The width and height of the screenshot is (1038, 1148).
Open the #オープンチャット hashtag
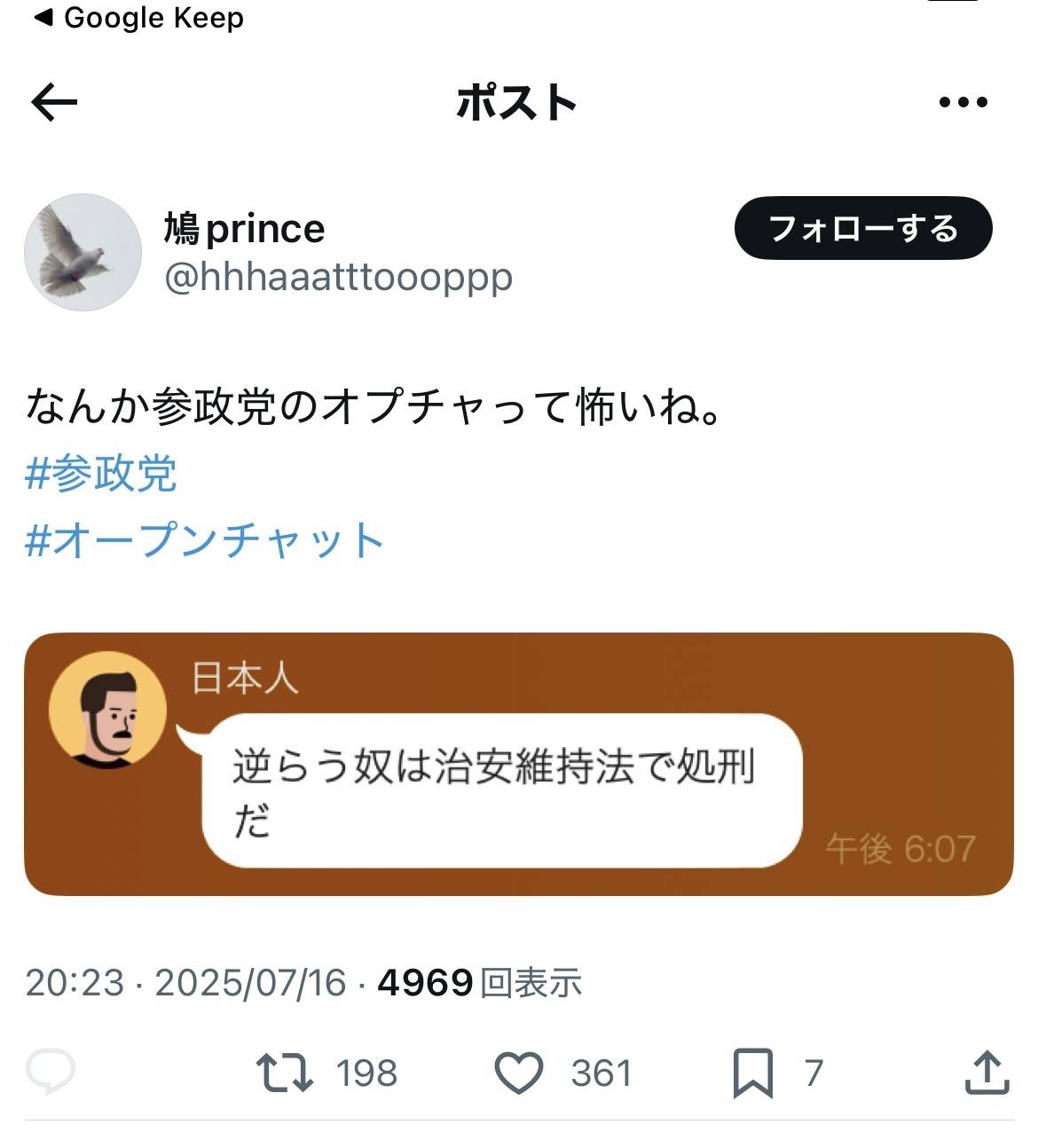(x=205, y=539)
